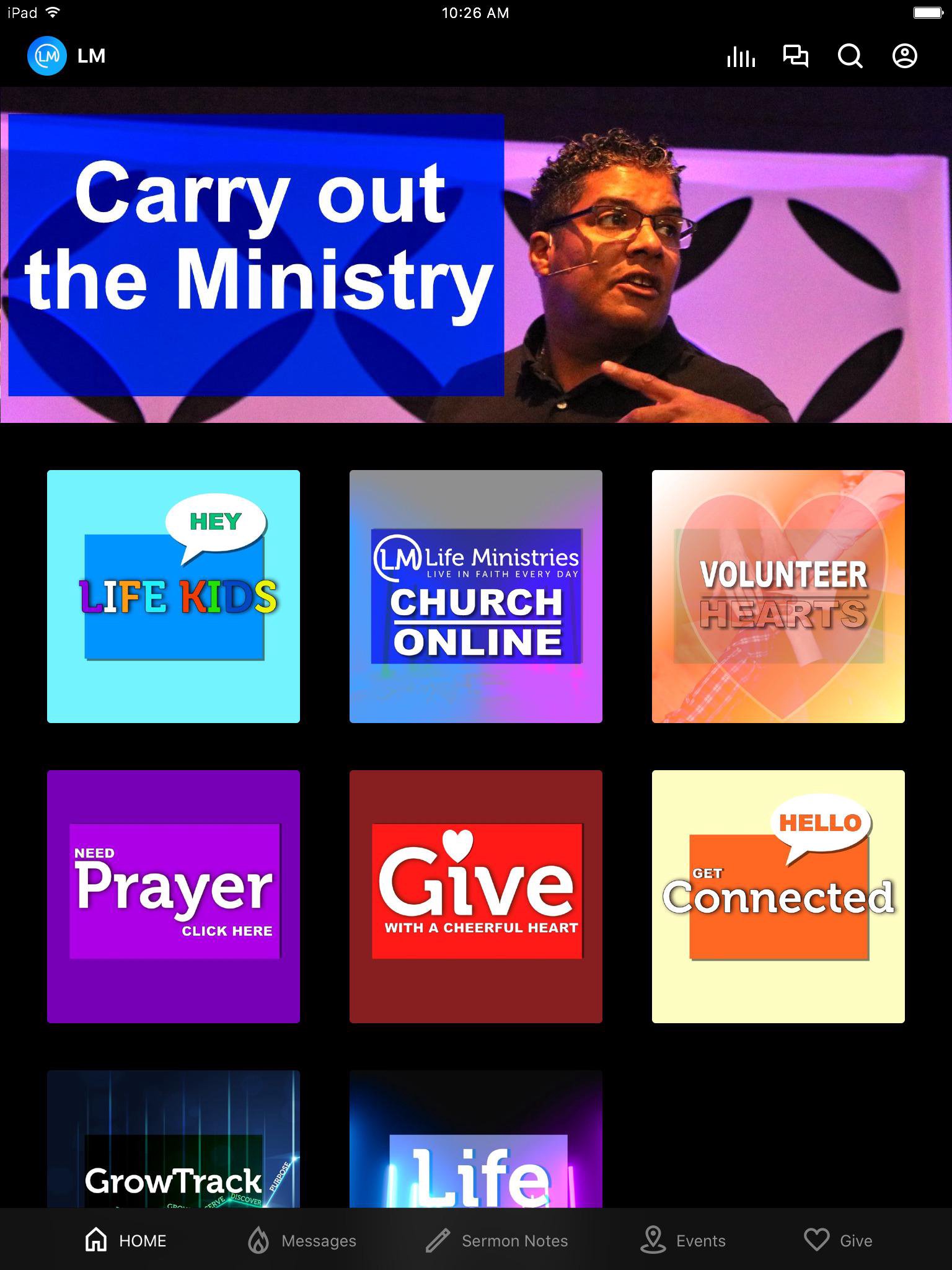Tap the search magnifier icon
The image size is (952, 1270).
850,56
